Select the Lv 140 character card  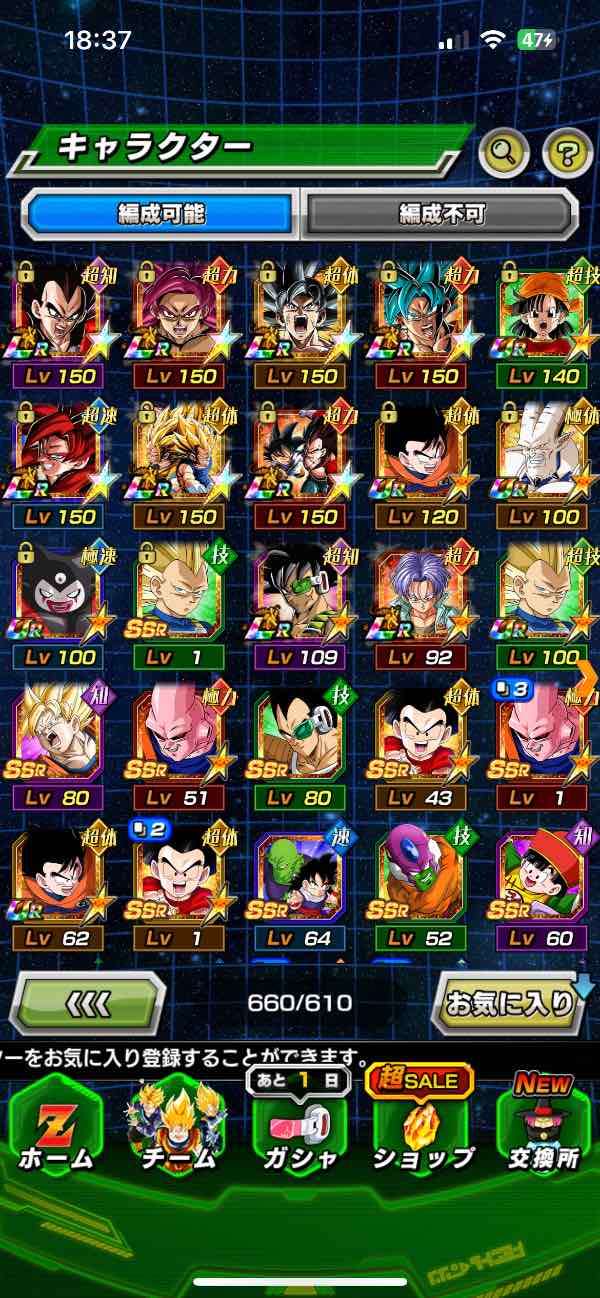click(543, 325)
